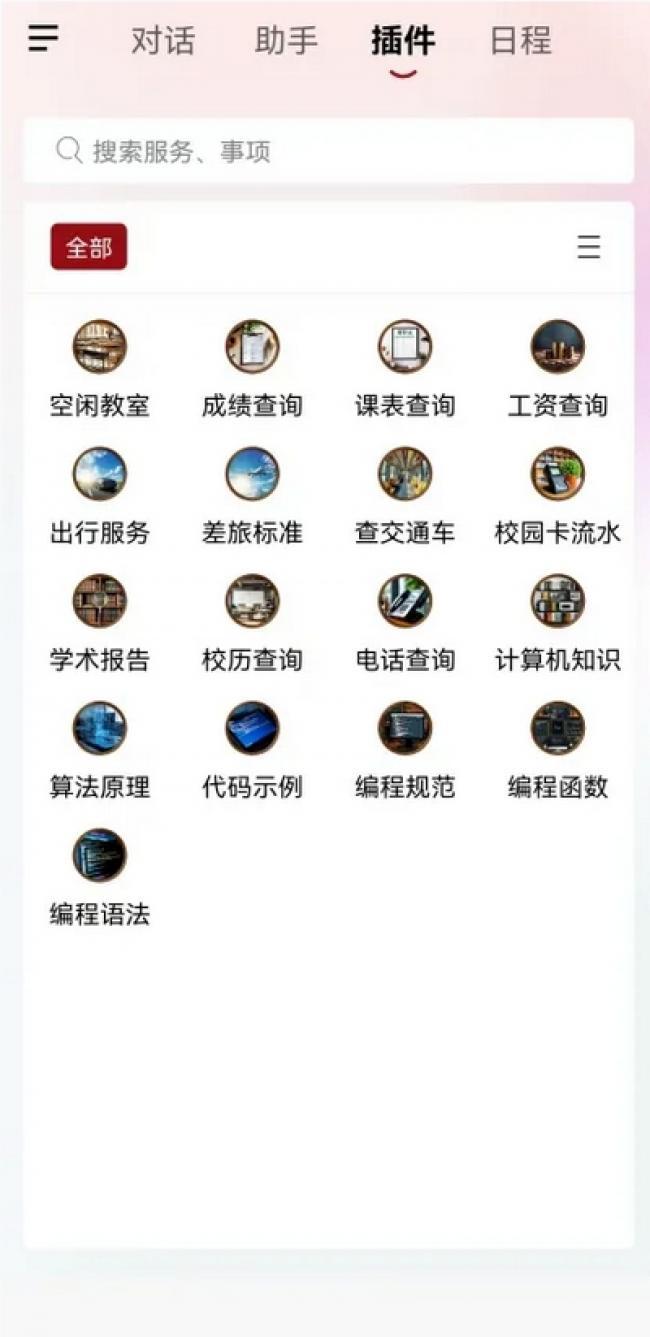Open the 工资查询 plugin
This screenshot has width=650, height=1337.
pos(558,369)
